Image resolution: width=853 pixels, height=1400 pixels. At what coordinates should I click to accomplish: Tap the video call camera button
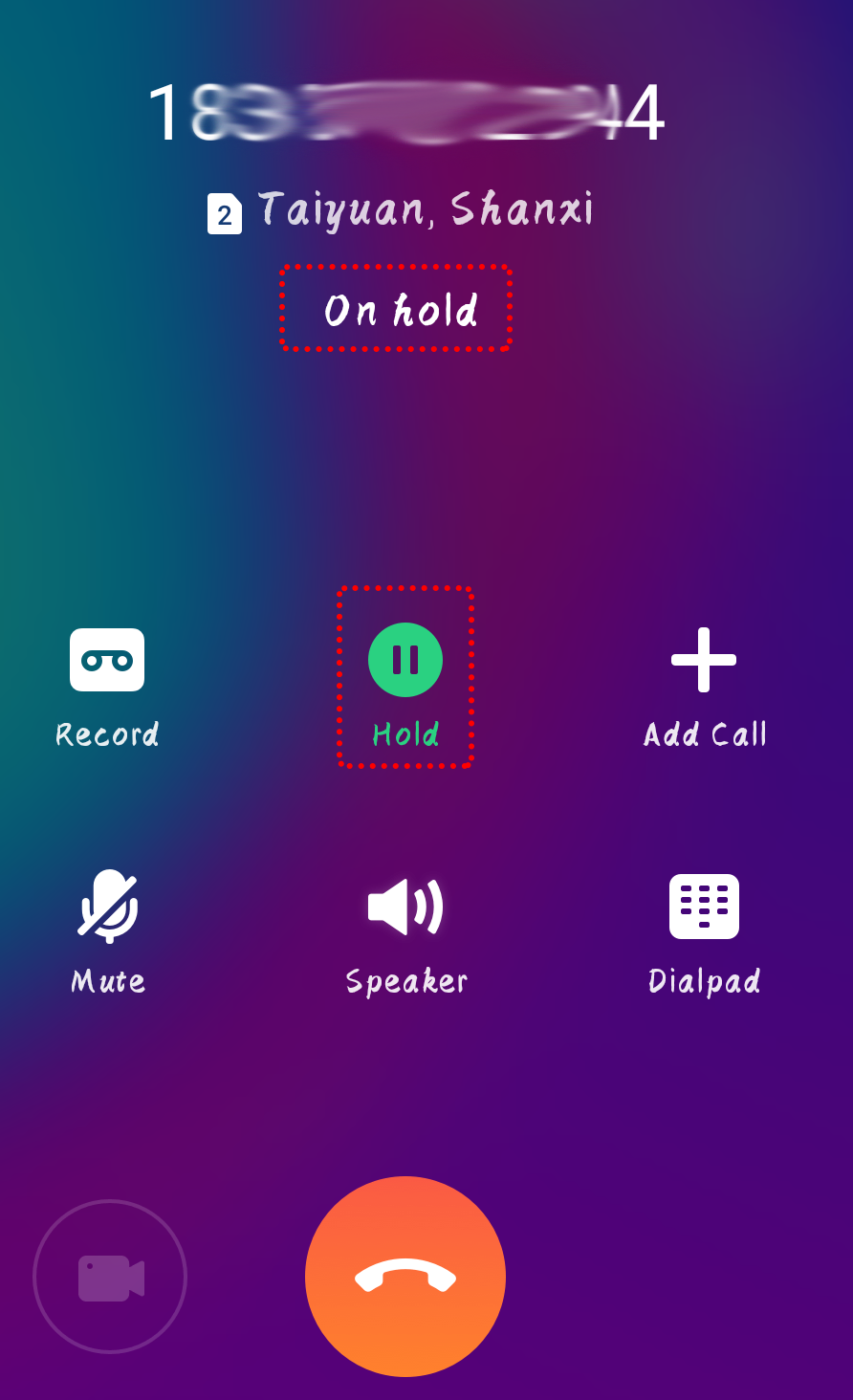[110, 1277]
